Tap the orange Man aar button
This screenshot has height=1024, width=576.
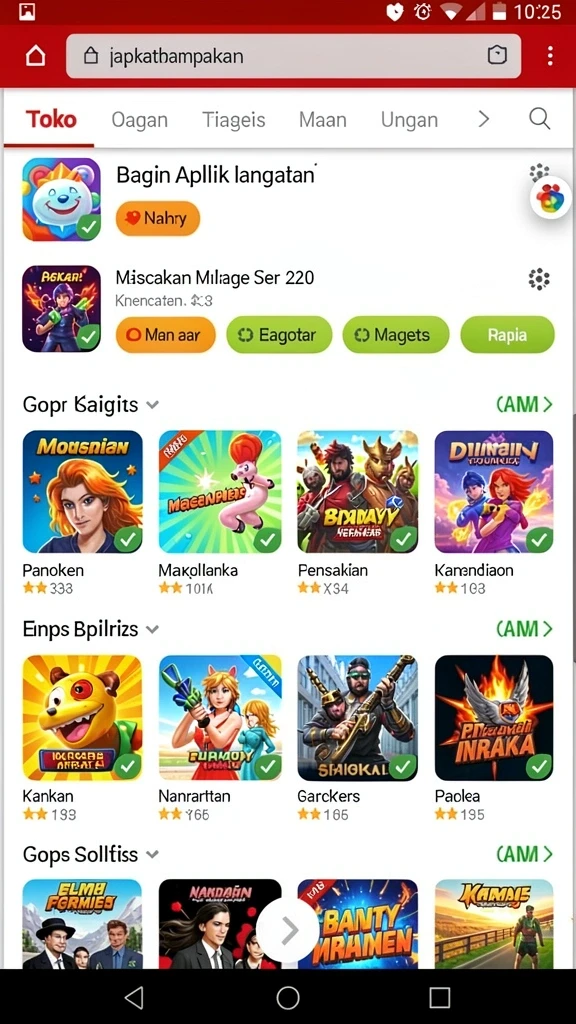(166, 335)
